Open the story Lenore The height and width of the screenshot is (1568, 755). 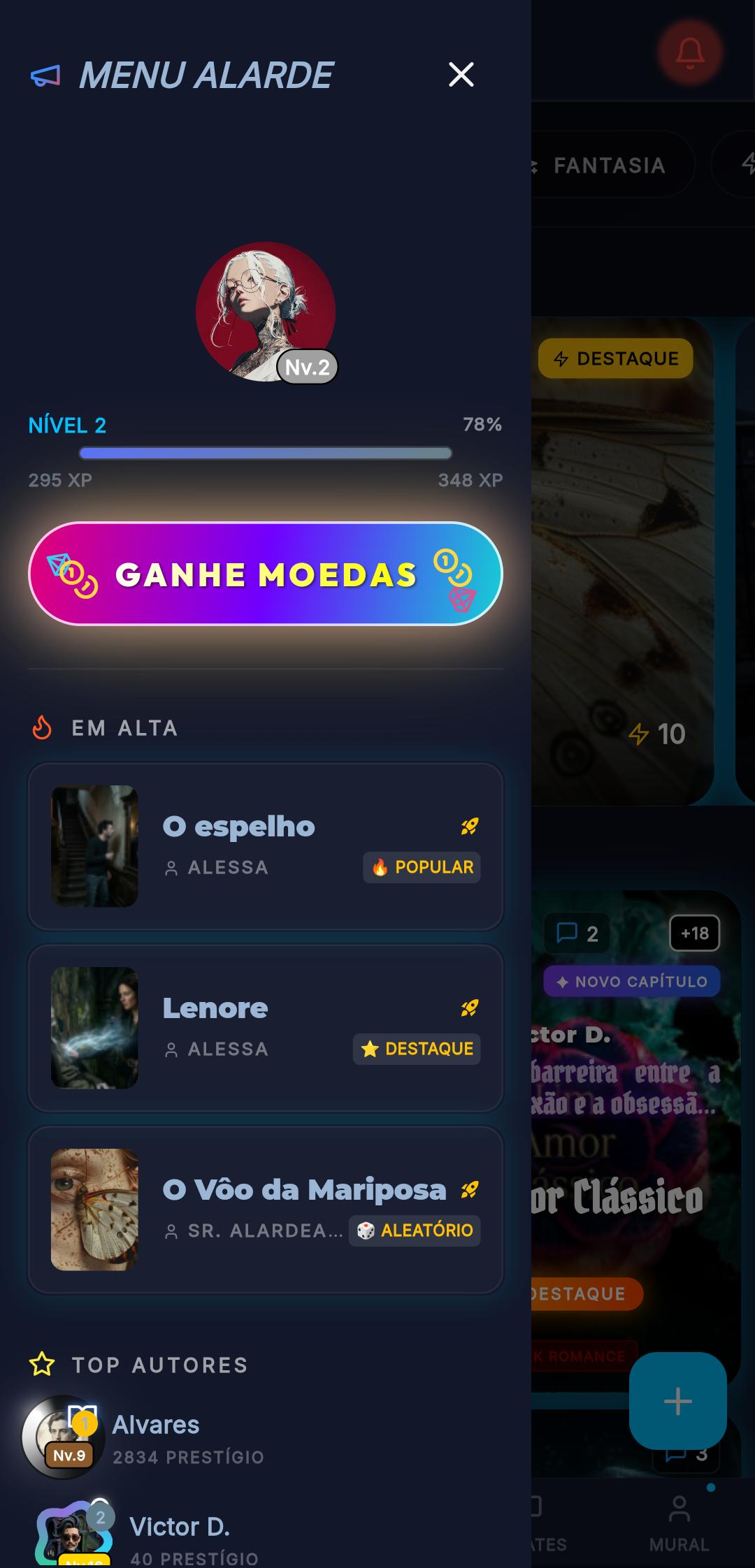tap(266, 1028)
